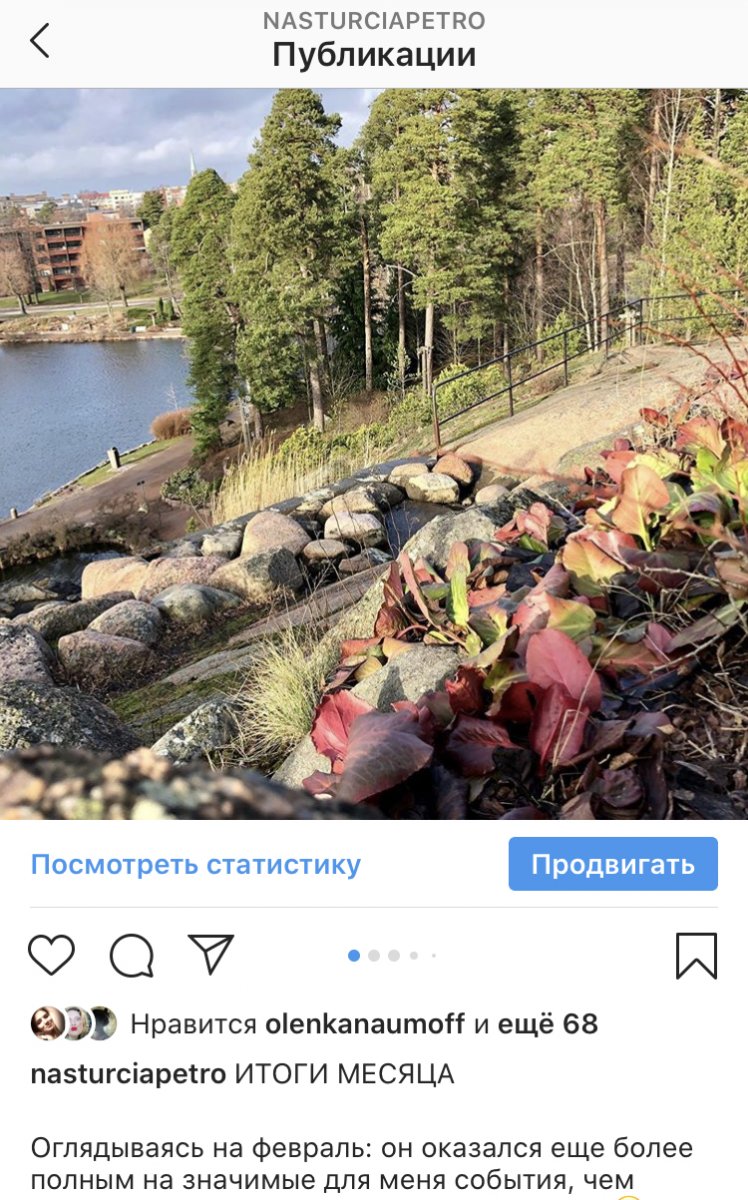Open Посмотреть статистику insights link

pyautogui.click(x=195, y=864)
